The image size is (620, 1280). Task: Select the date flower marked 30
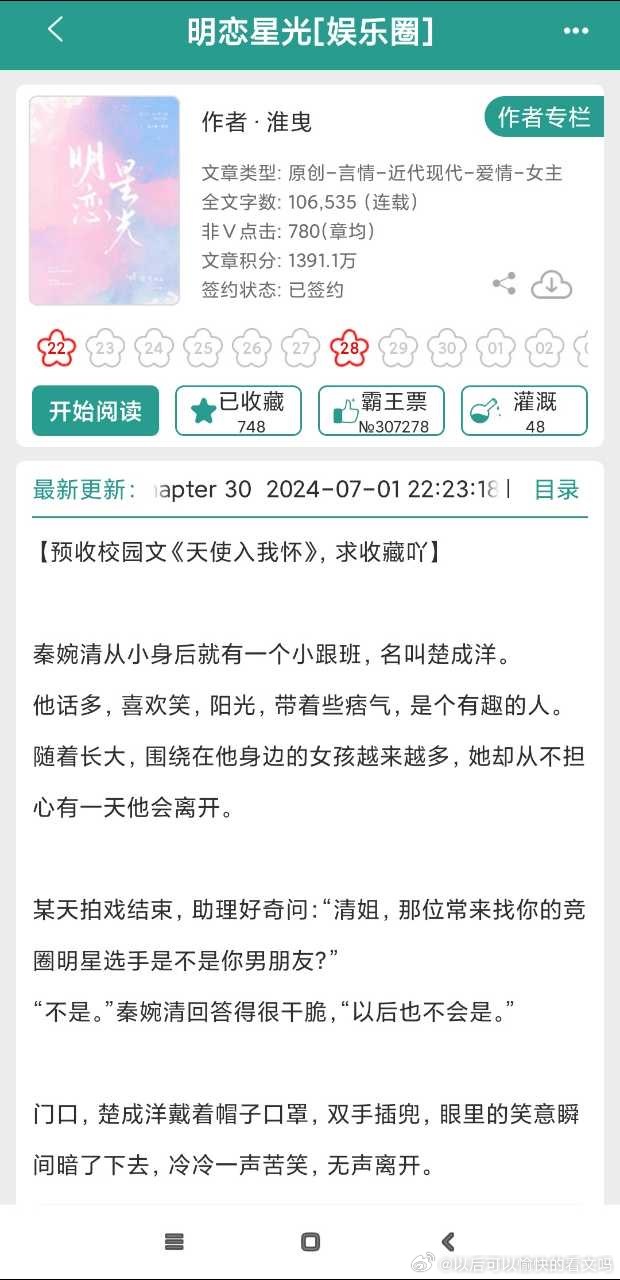click(x=447, y=348)
